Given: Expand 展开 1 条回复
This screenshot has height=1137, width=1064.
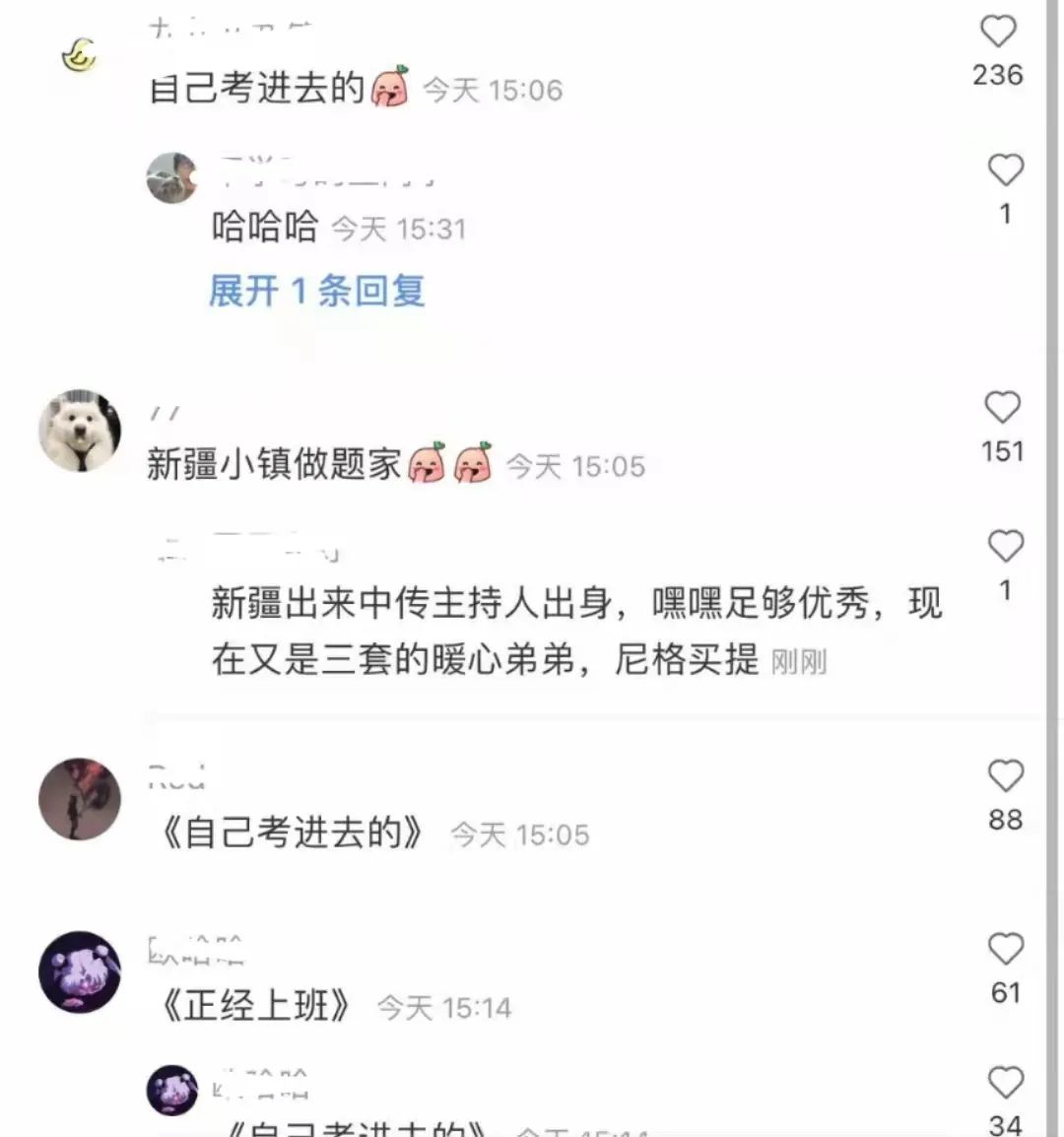Looking at the screenshot, I should pyautogui.click(x=316, y=291).
